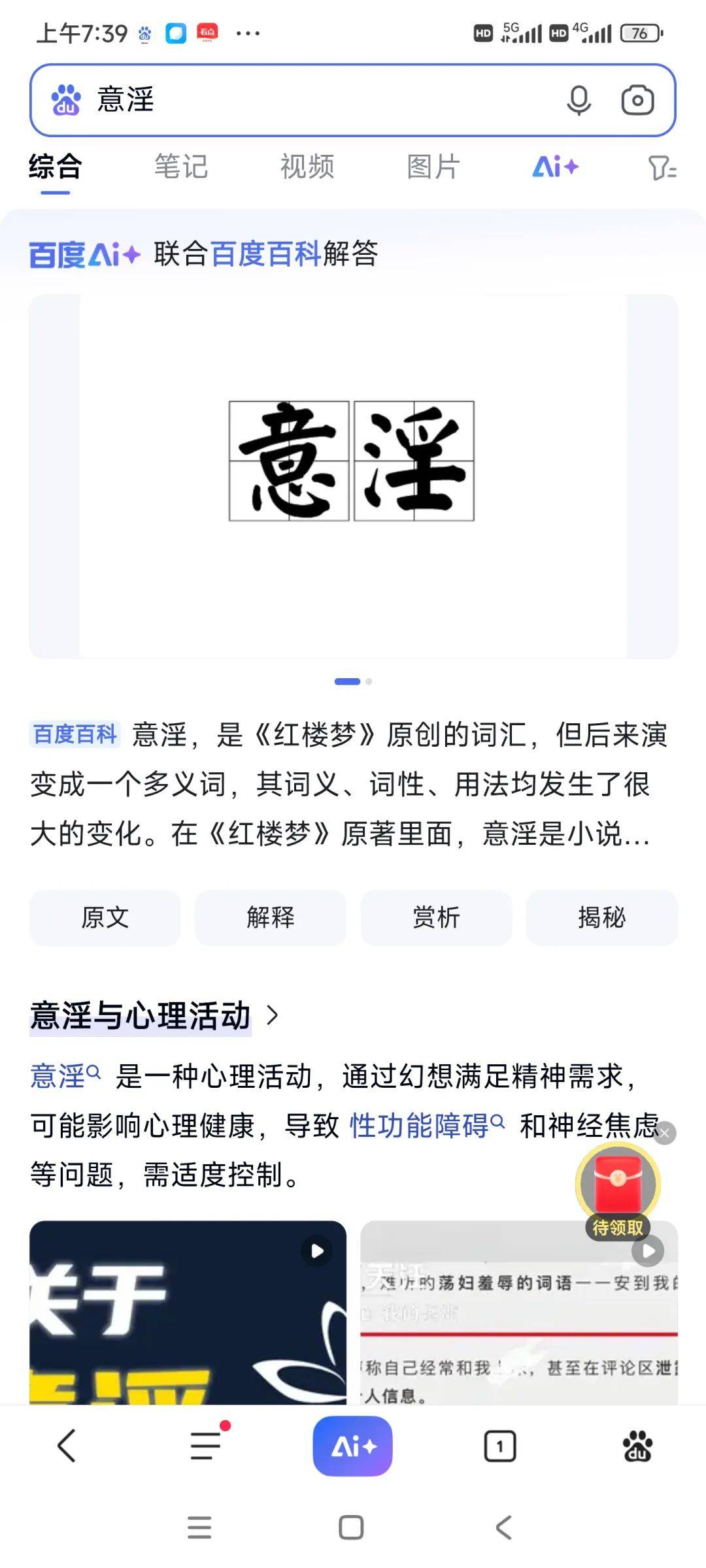706x1568 pixels.
Task: Tap the search box with 意淫
Action: (x=320, y=100)
